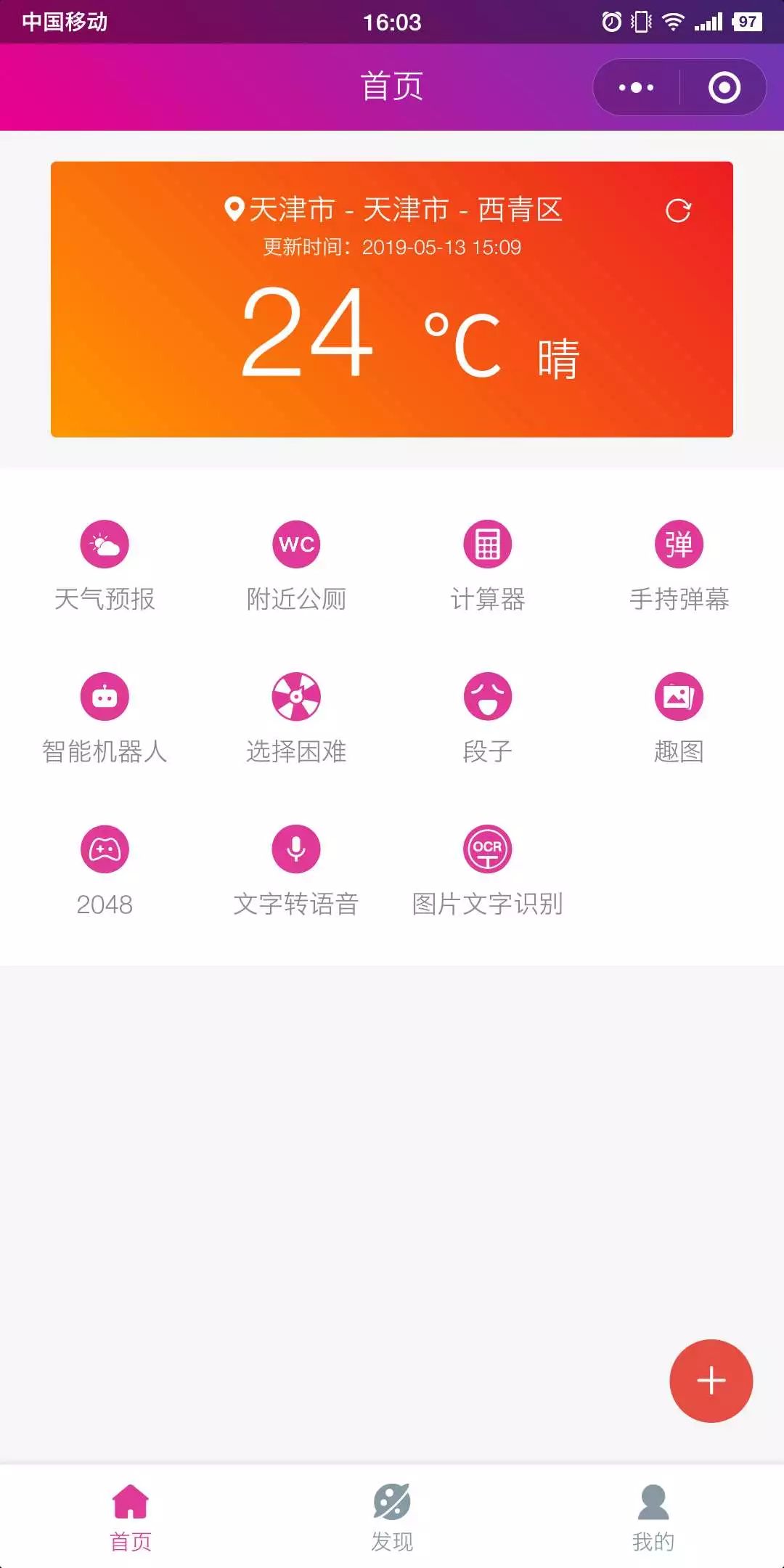Open the mini program more-options menu
784x1568 pixels.
(637, 88)
